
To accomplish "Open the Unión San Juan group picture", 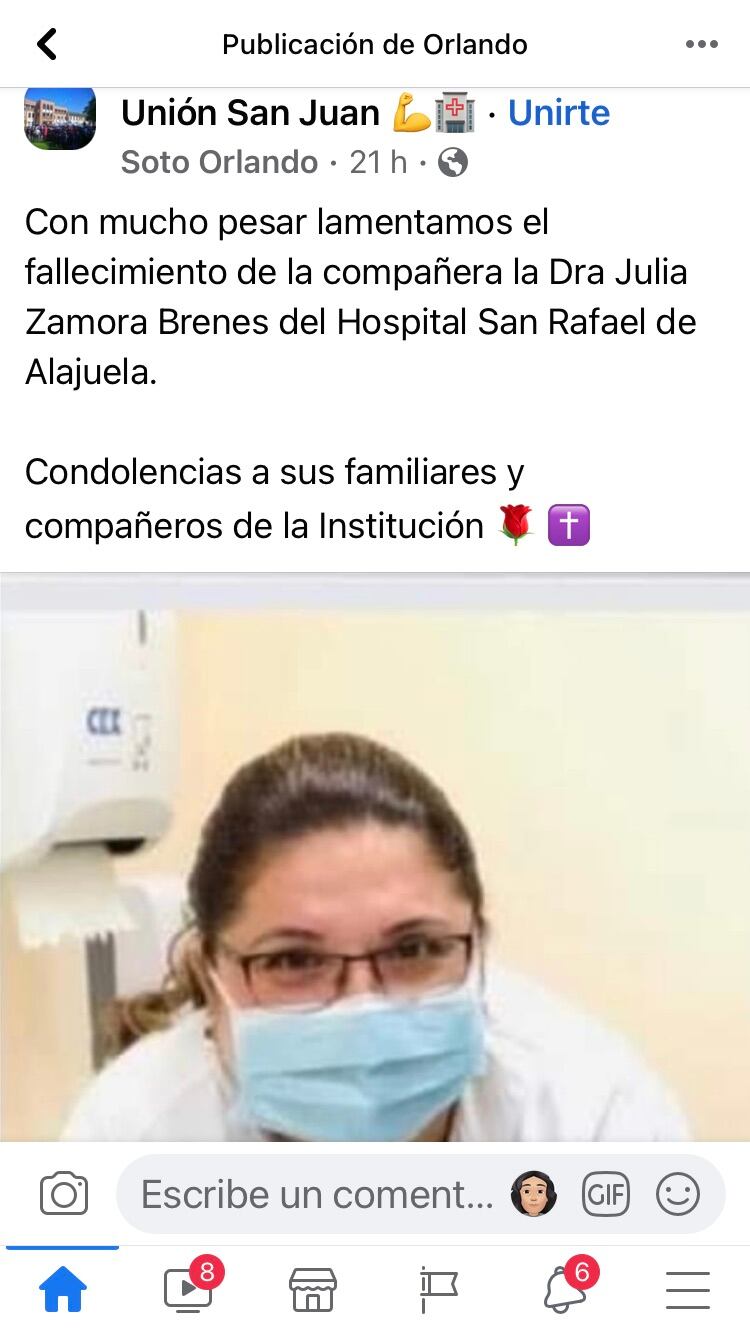I will coord(60,118).
